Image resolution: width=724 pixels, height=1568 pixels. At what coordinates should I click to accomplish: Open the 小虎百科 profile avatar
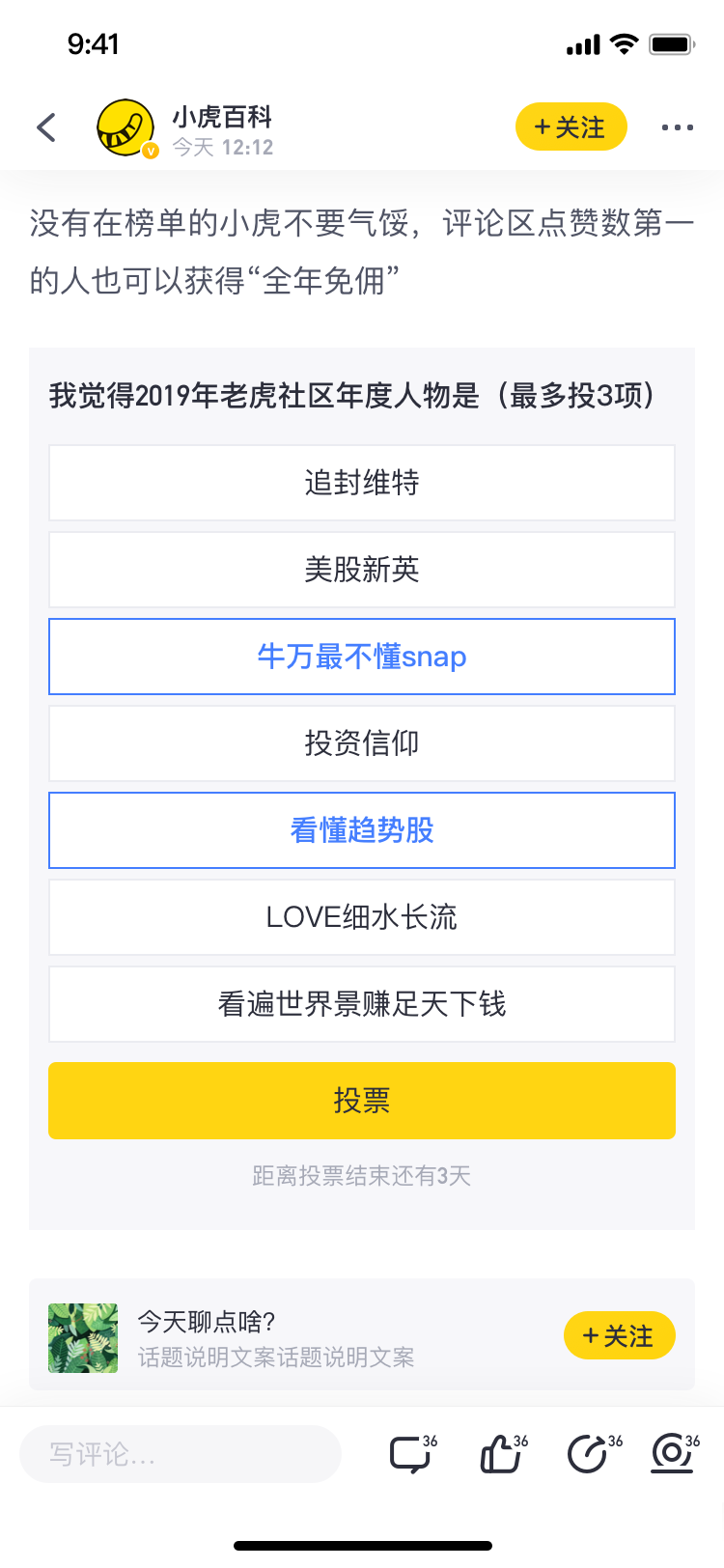point(125,127)
